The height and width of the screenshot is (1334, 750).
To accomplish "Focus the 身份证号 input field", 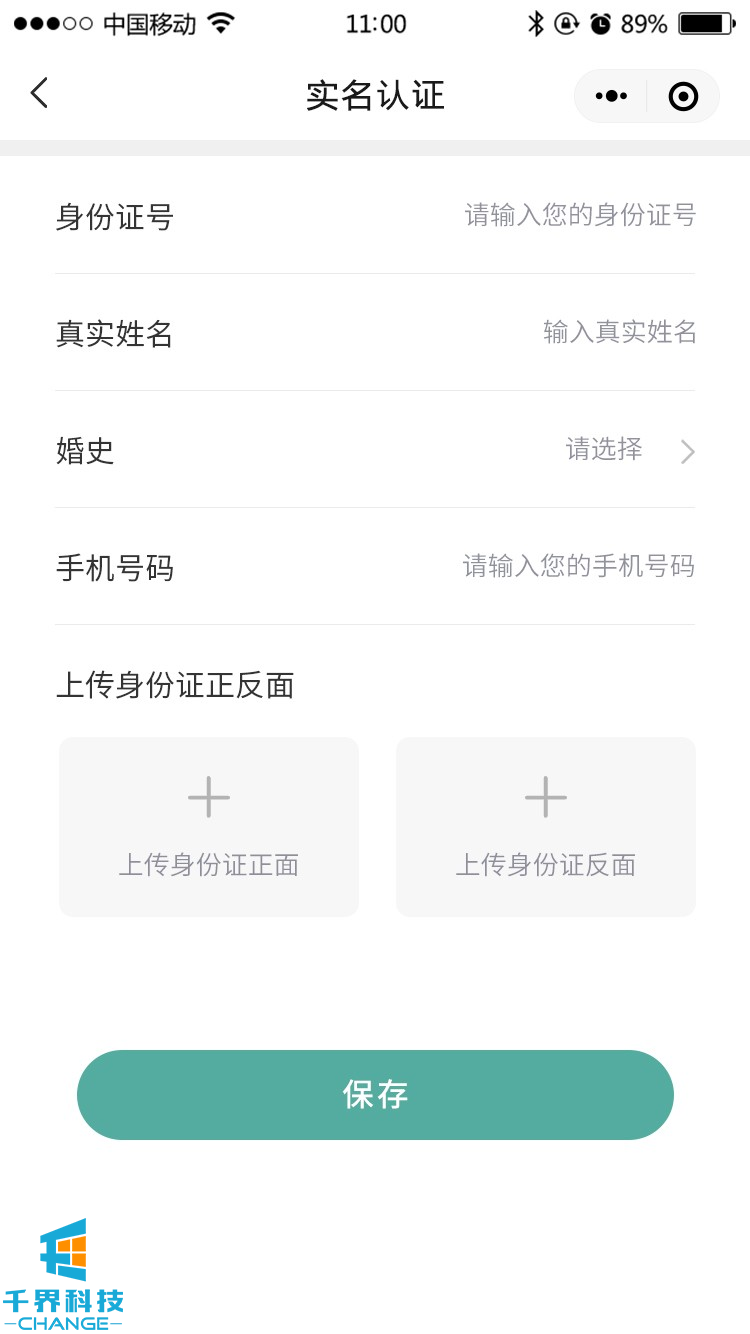I will [x=579, y=215].
